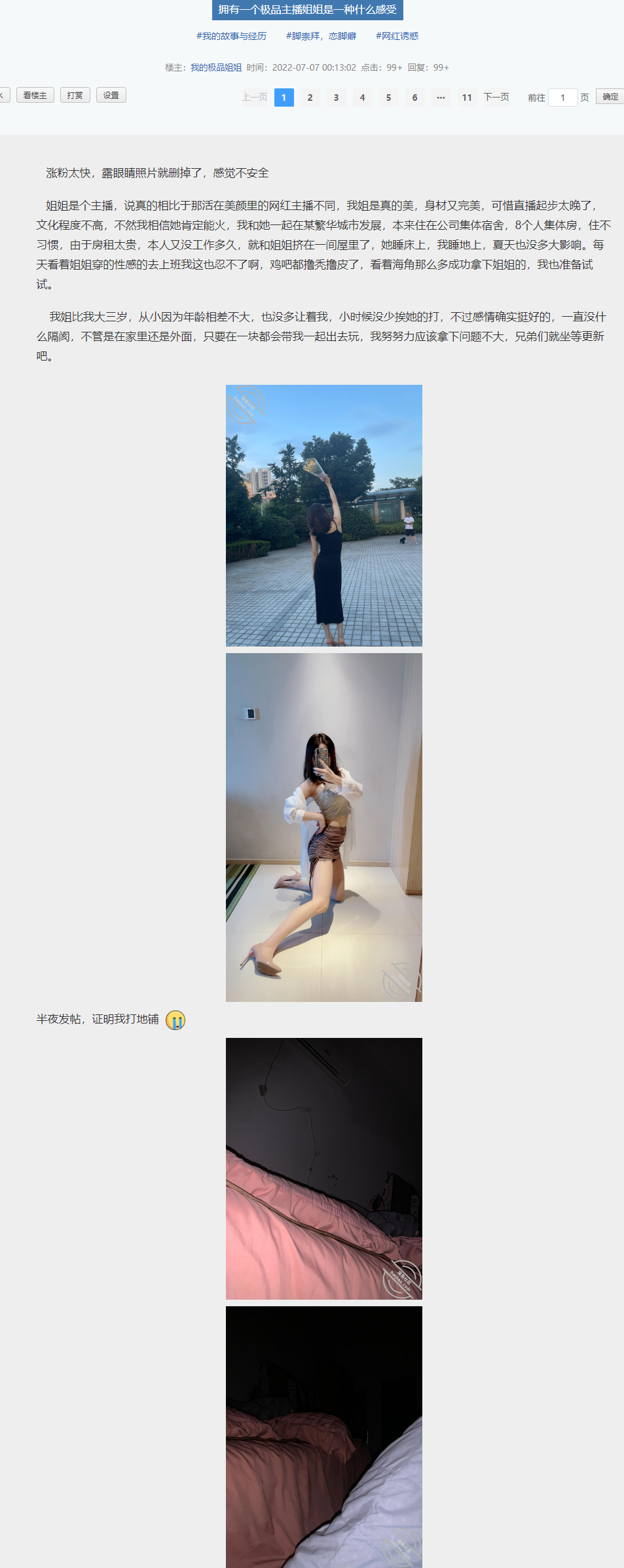The height and width of the screenshot is (1568, 624).
Task: Jump to page 3
Action: [336, 98]
